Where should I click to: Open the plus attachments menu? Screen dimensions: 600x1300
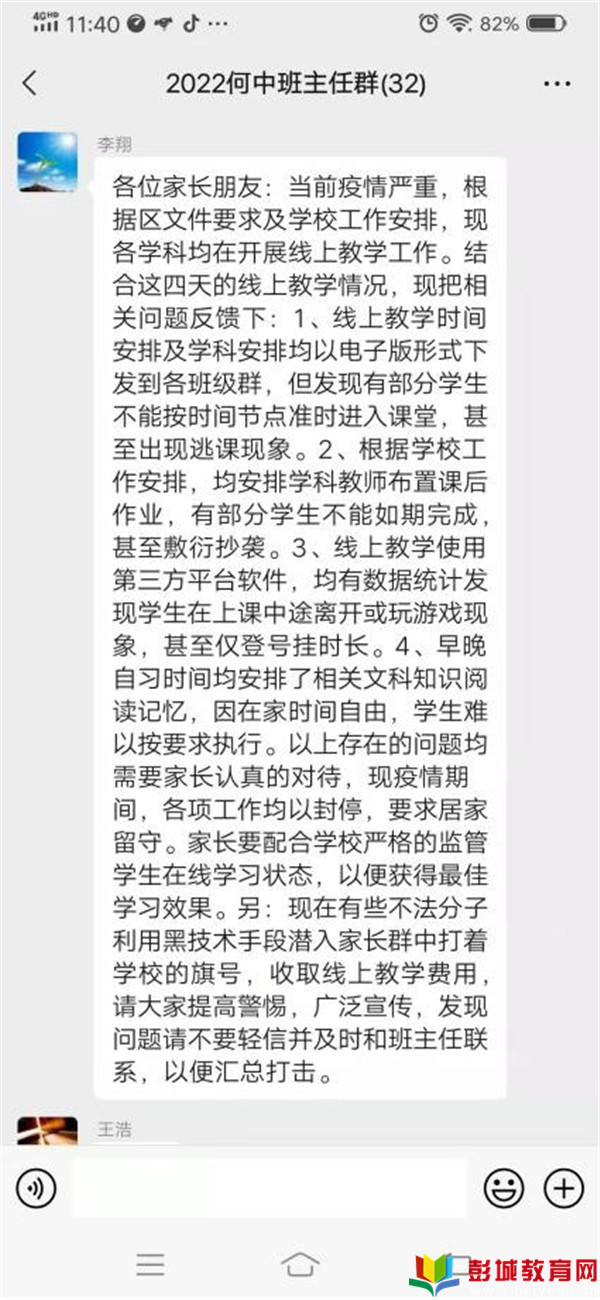pyautogui.click(x=563, y=1188)
